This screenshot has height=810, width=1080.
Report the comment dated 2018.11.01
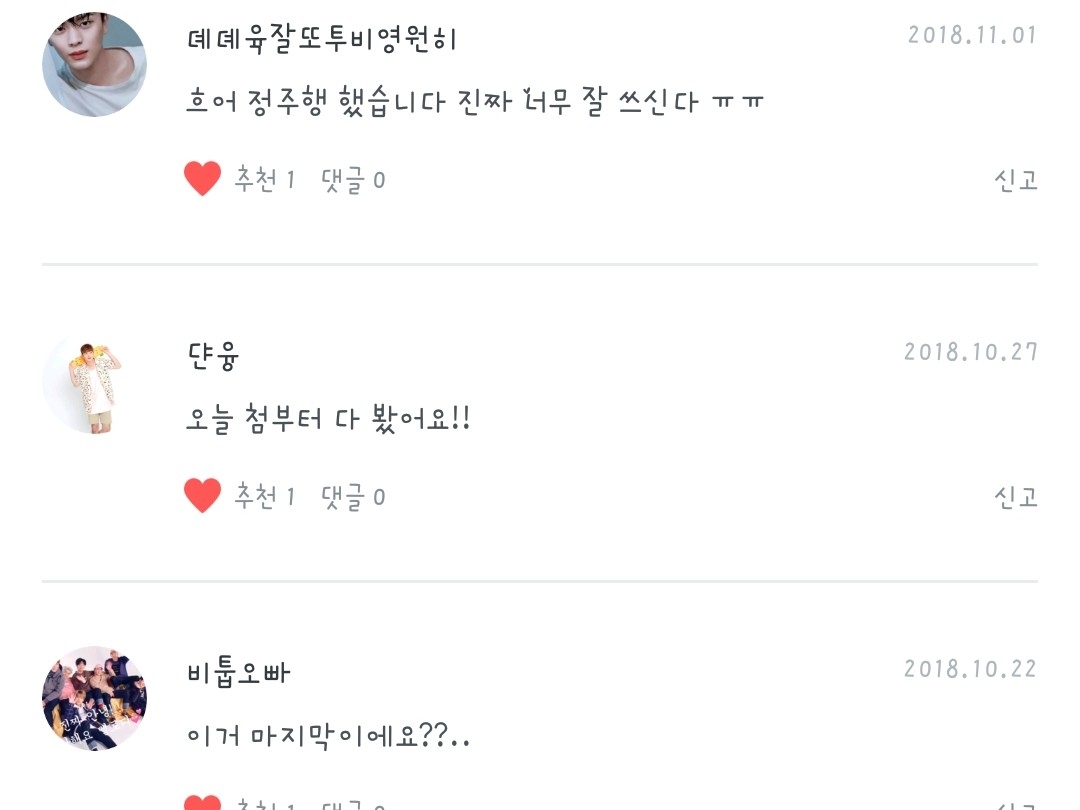pyautogui.click(x=1015, y=180)
